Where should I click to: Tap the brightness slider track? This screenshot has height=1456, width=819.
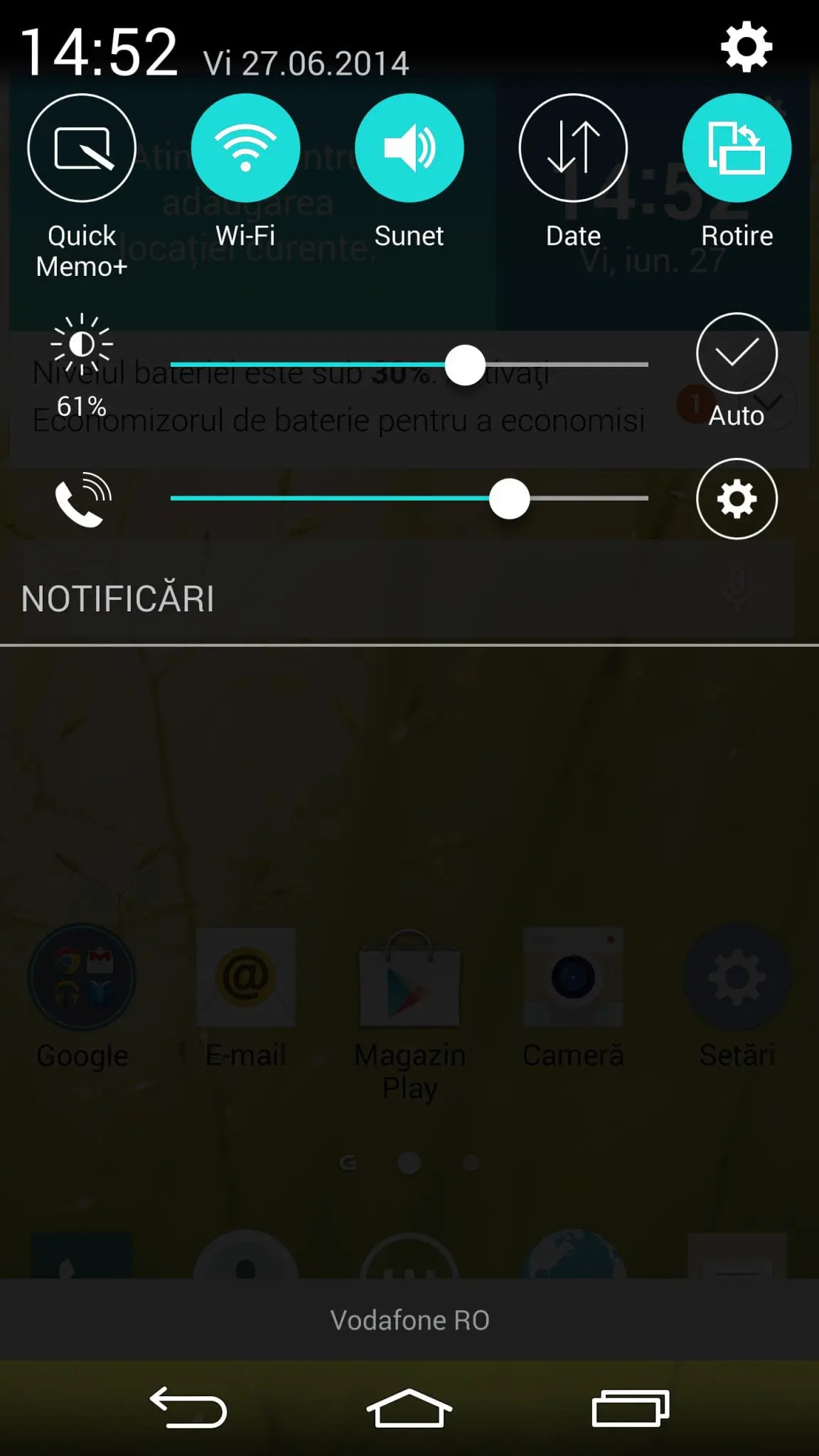coord(409,365)
